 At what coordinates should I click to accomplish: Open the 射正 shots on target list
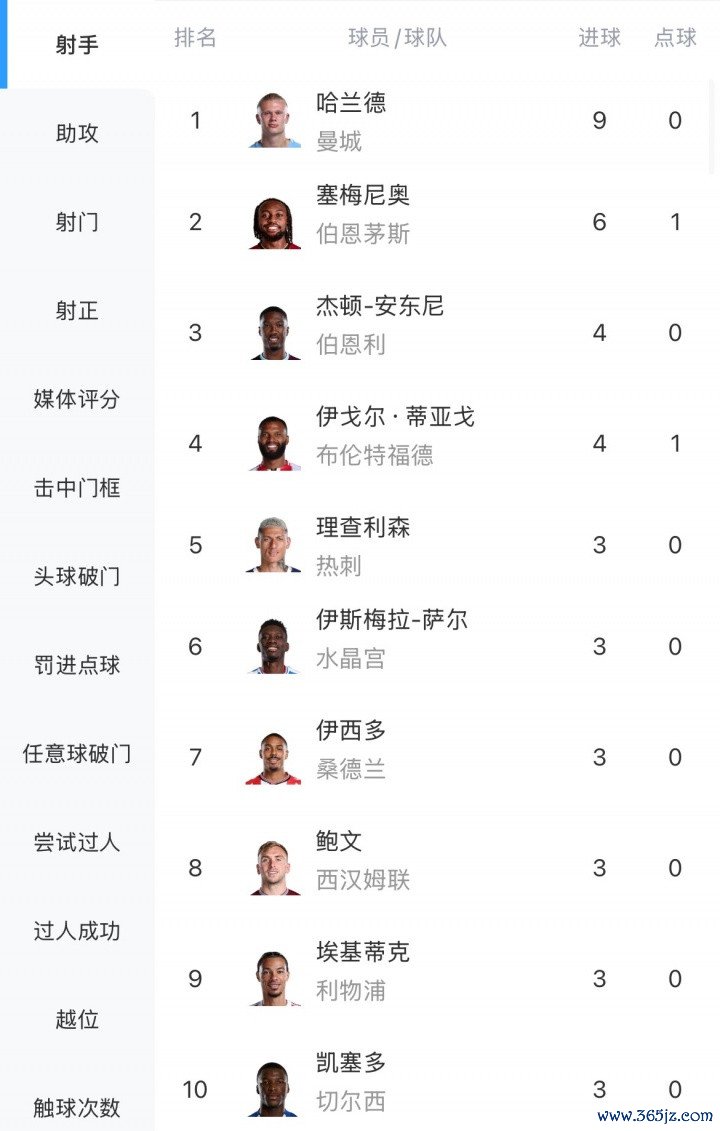77,311
